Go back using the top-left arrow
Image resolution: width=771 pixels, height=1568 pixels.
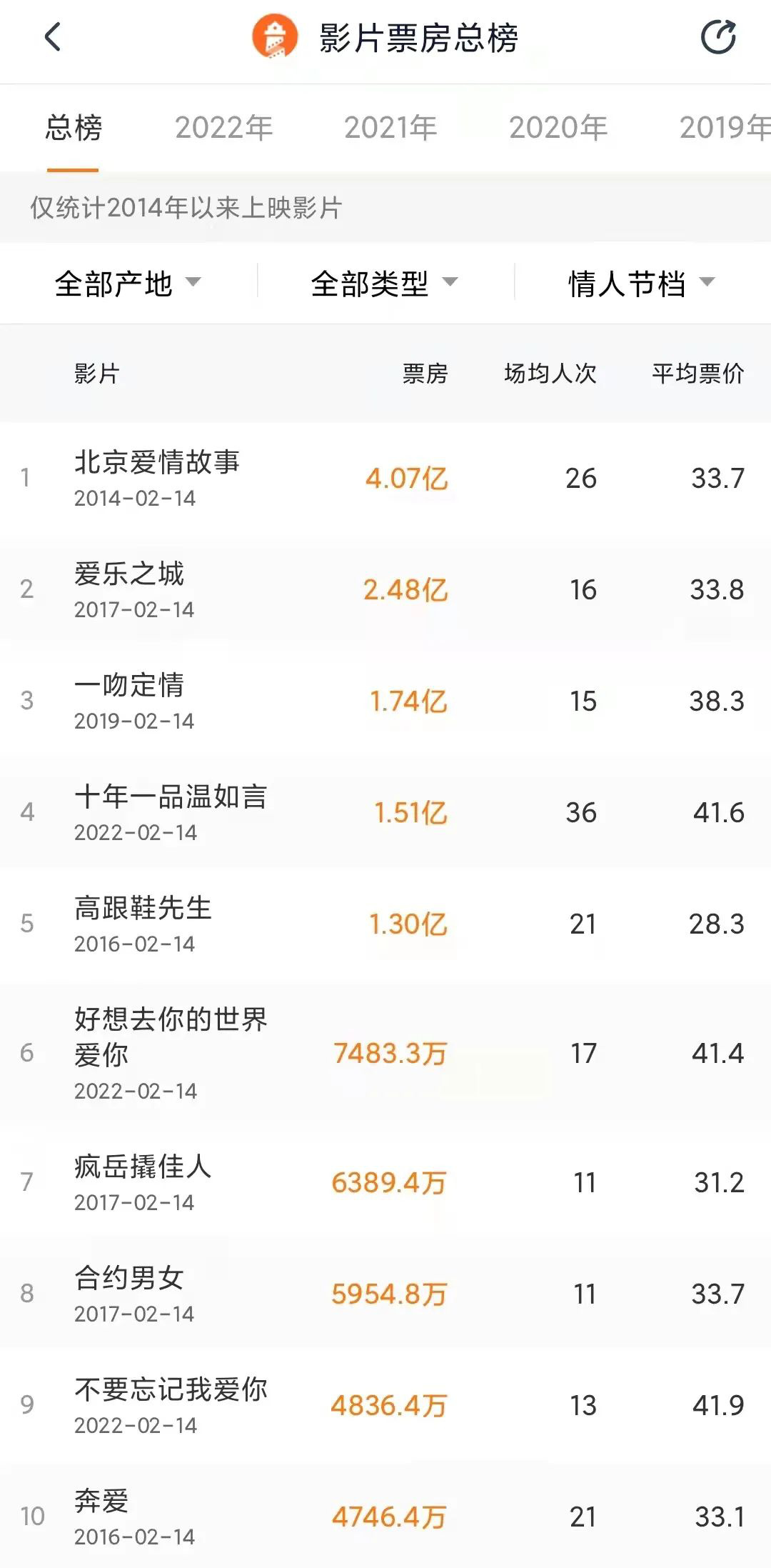53,37
